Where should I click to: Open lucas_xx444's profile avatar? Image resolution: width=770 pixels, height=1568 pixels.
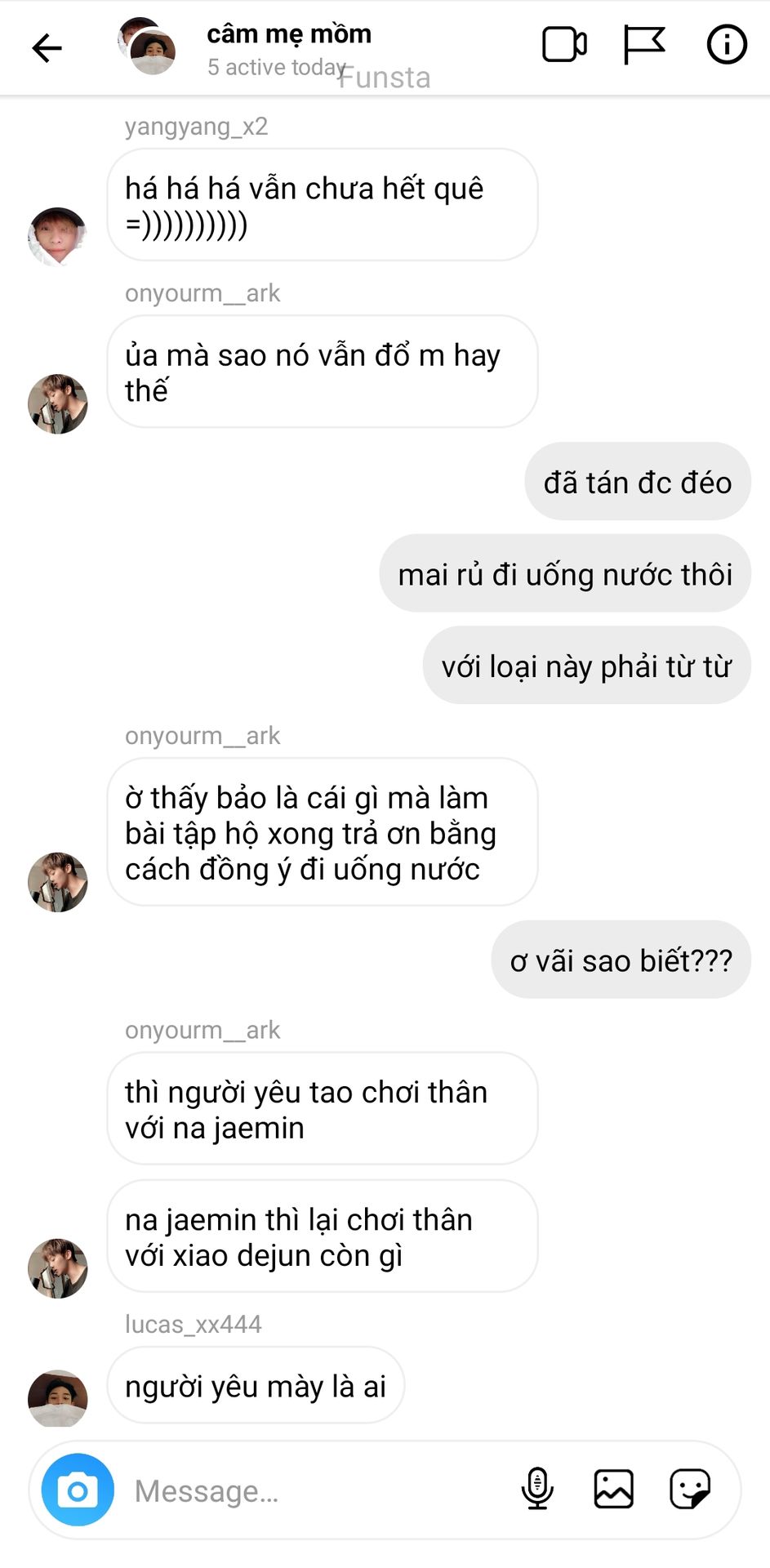57,1399
